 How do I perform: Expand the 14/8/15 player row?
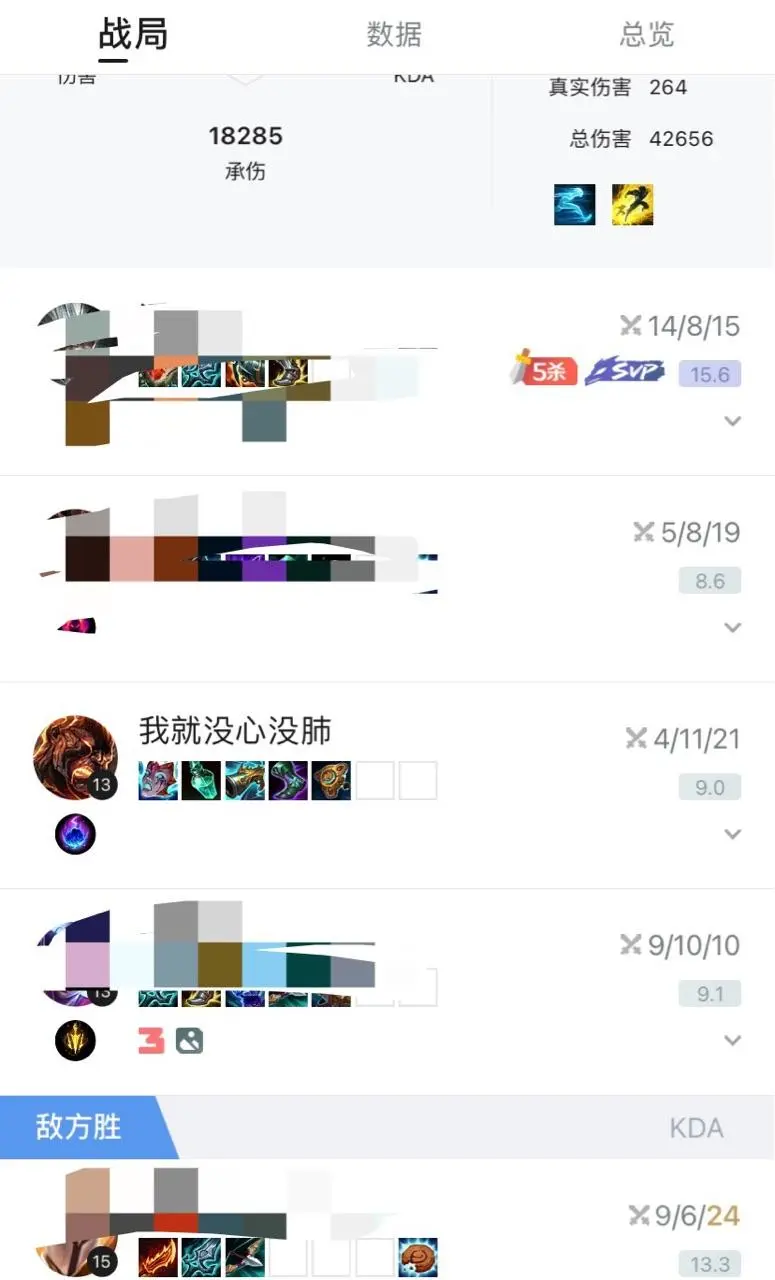pyautogui.click(x=733, y=421)
